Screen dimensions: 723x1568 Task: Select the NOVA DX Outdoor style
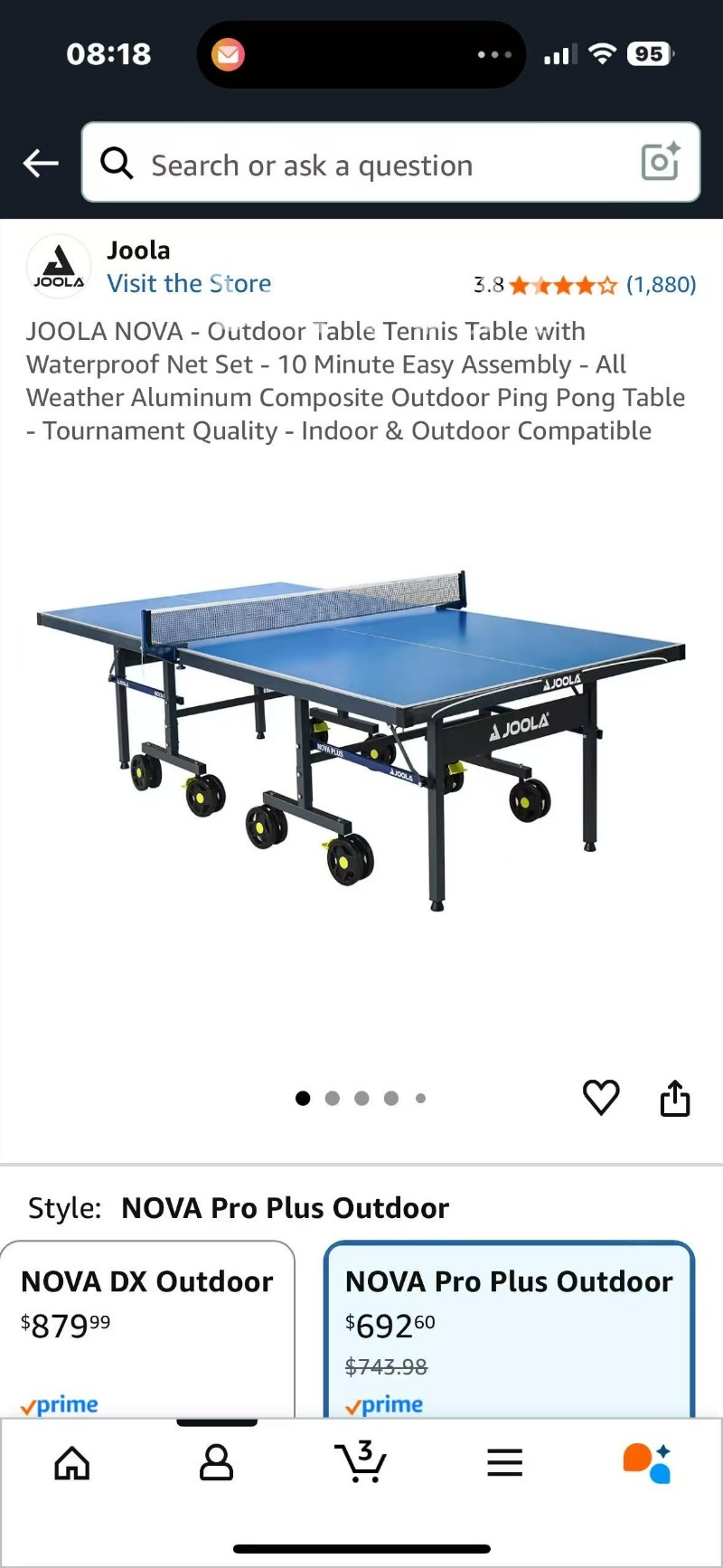click(x=147, y=1327)
